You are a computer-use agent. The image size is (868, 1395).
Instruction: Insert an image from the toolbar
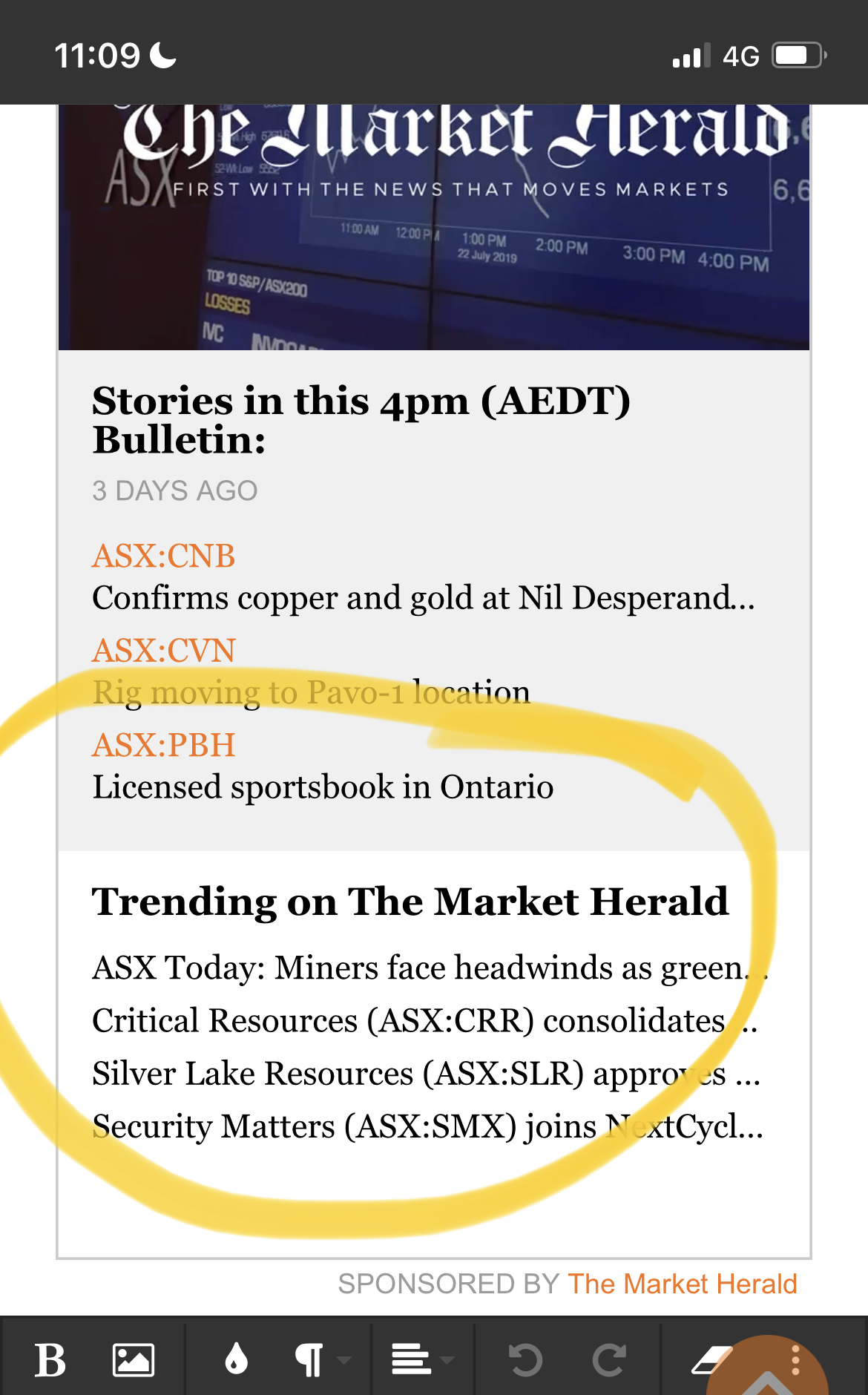tap(133, 1360)
